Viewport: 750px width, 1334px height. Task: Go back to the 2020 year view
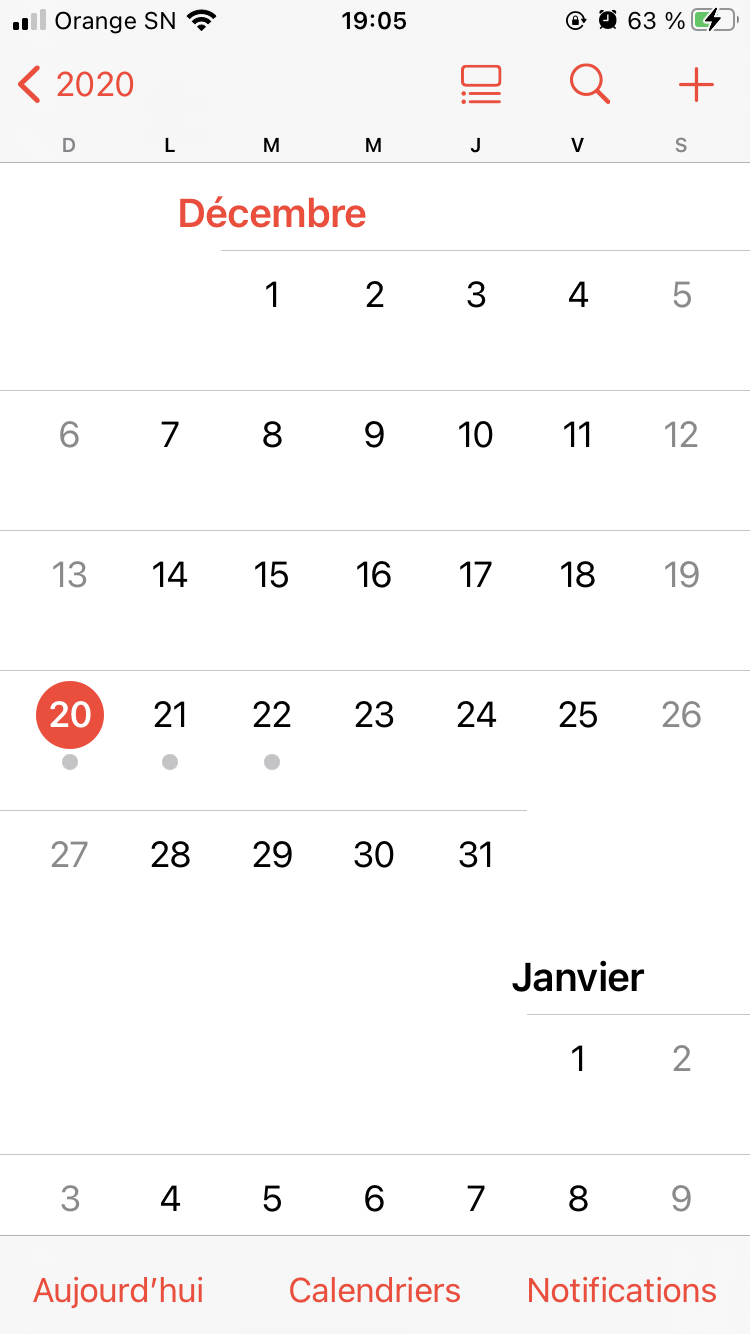point(76,85)
